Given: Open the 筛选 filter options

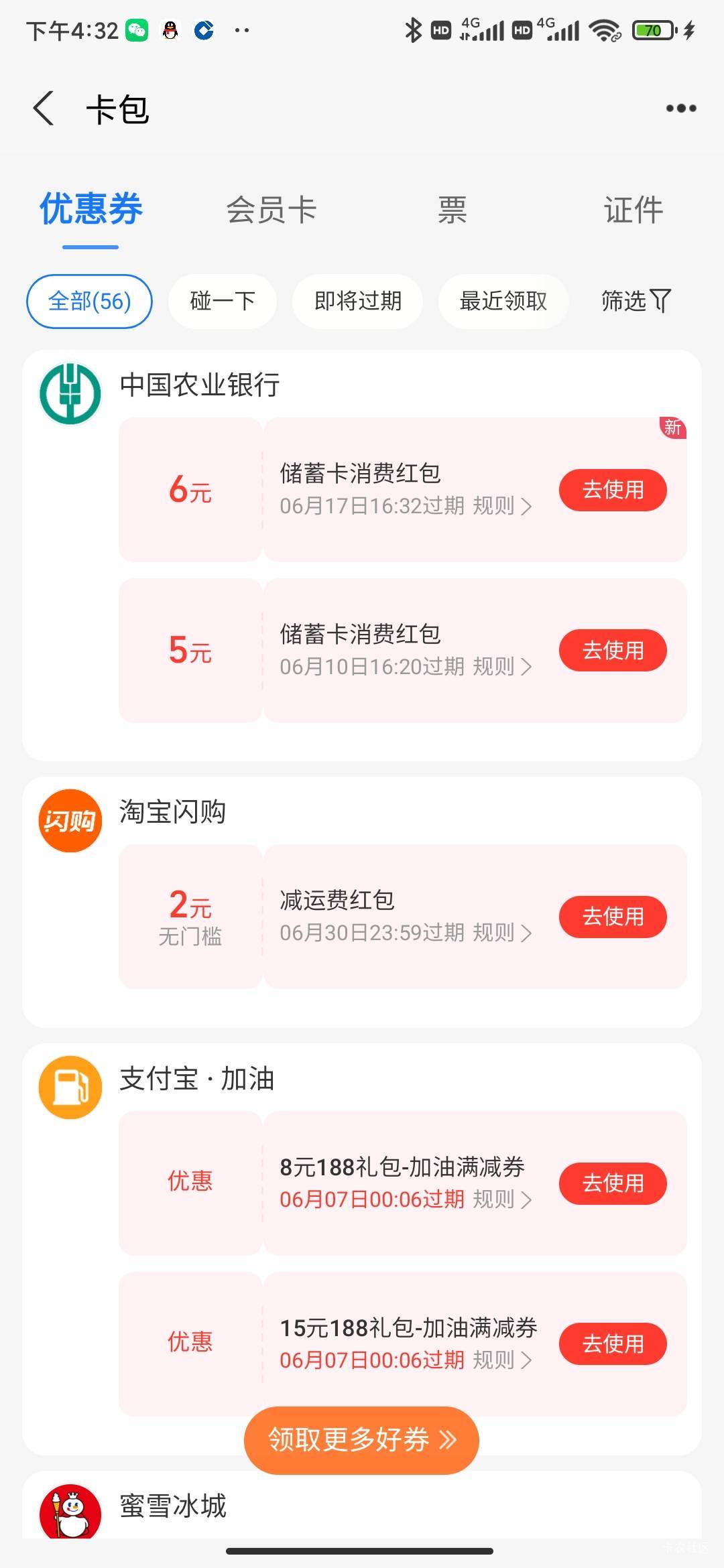Looking at the screenshot, I should pos(636,302).
